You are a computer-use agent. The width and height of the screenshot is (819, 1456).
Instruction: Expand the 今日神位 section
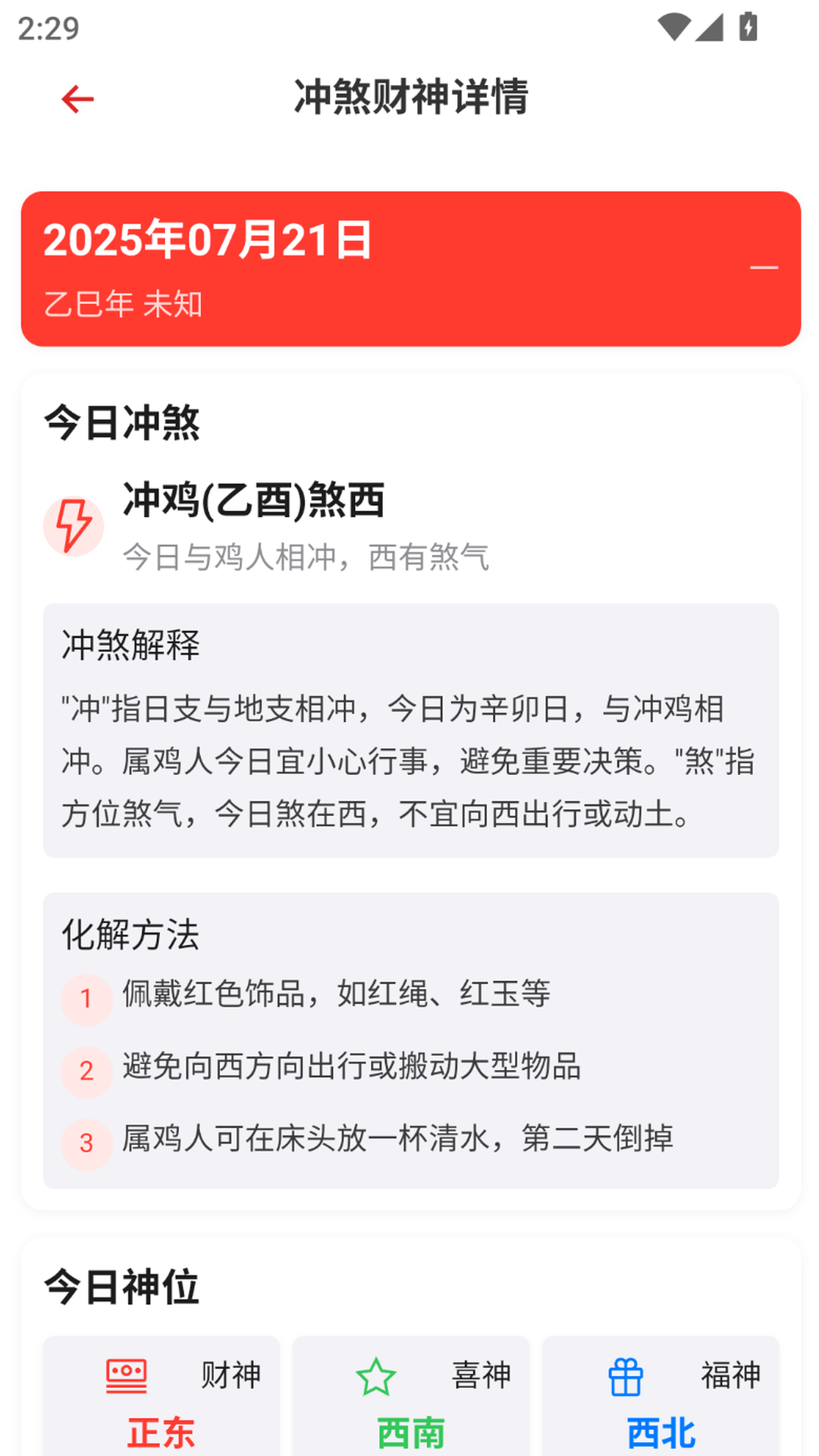click(x=123, y=1283)
